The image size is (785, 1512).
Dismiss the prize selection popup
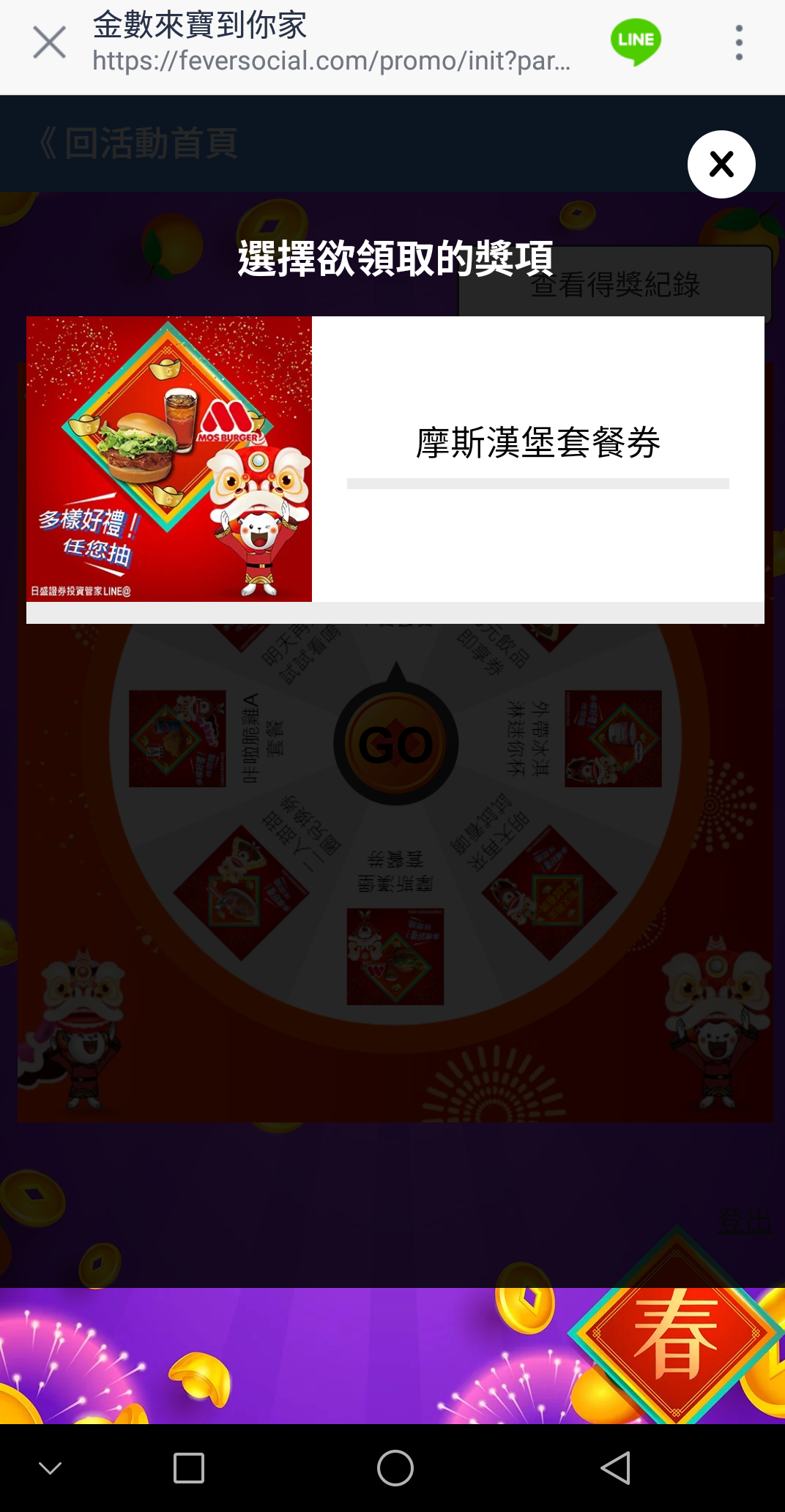pos(721,164)
